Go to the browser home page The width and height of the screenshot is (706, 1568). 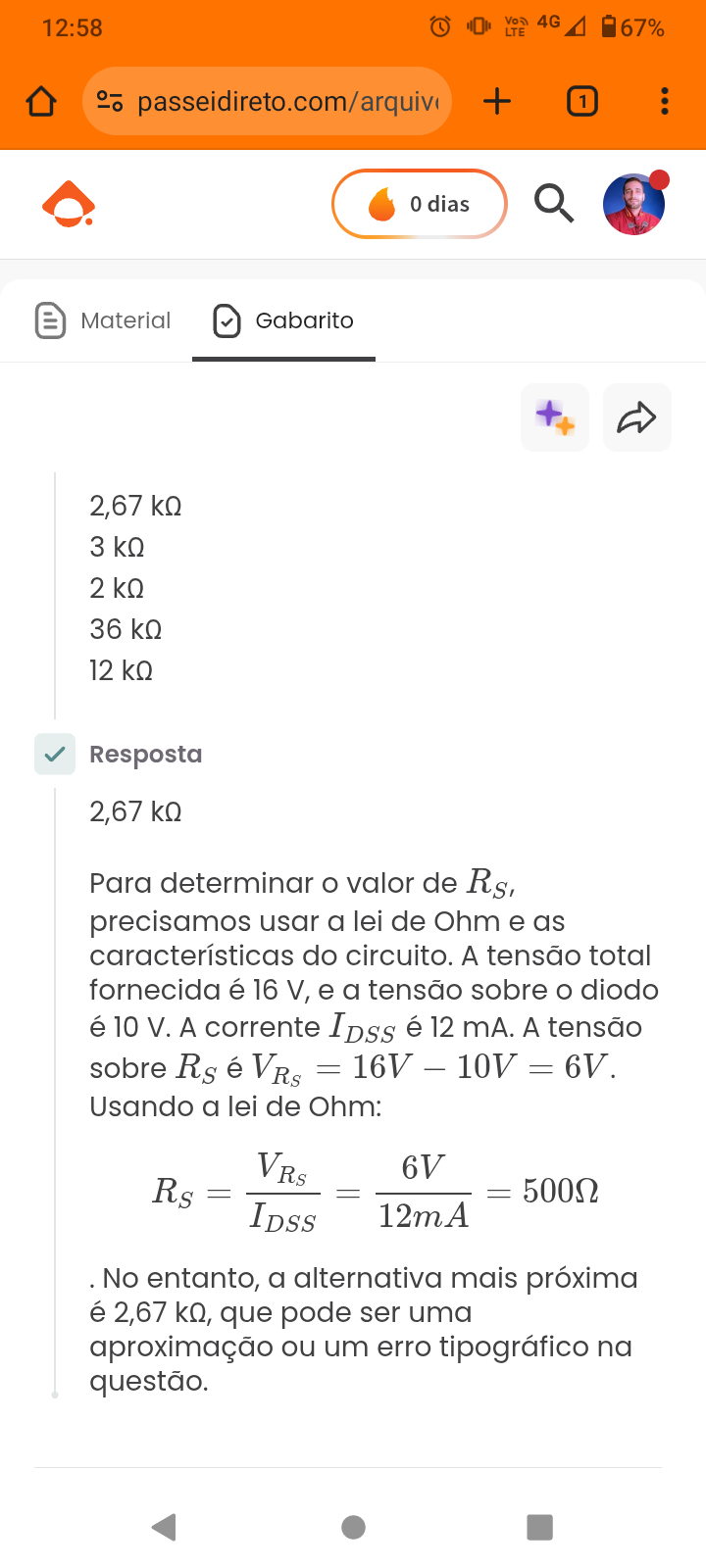[x=41, y=101]
